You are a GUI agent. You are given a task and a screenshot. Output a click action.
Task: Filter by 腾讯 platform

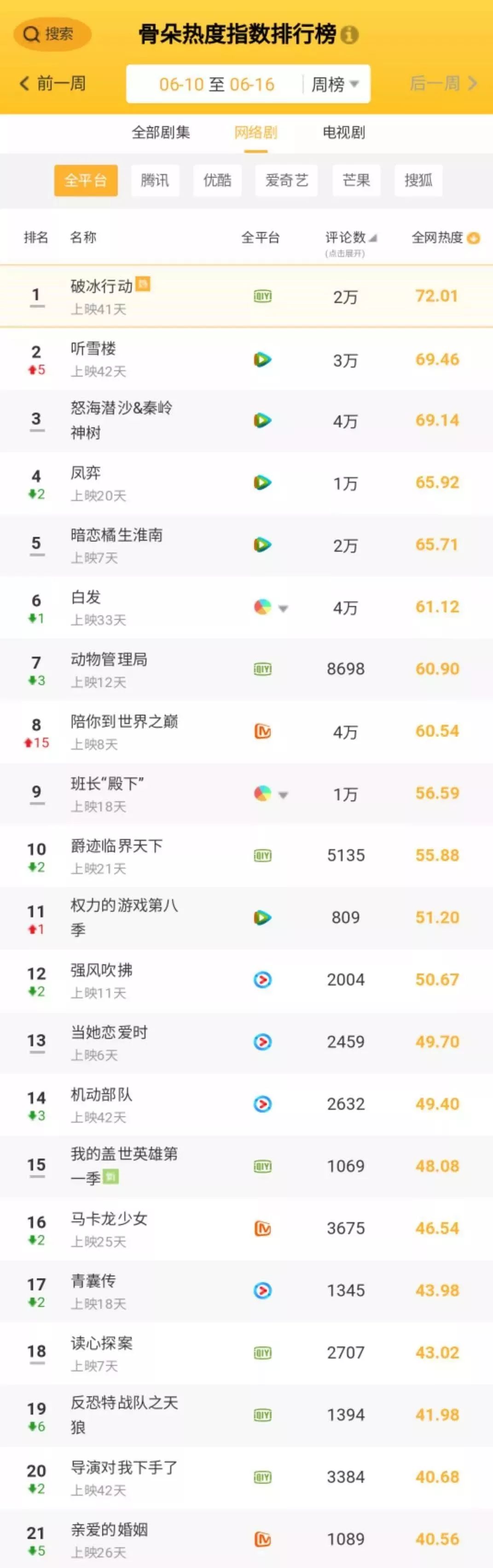point(155,180)
